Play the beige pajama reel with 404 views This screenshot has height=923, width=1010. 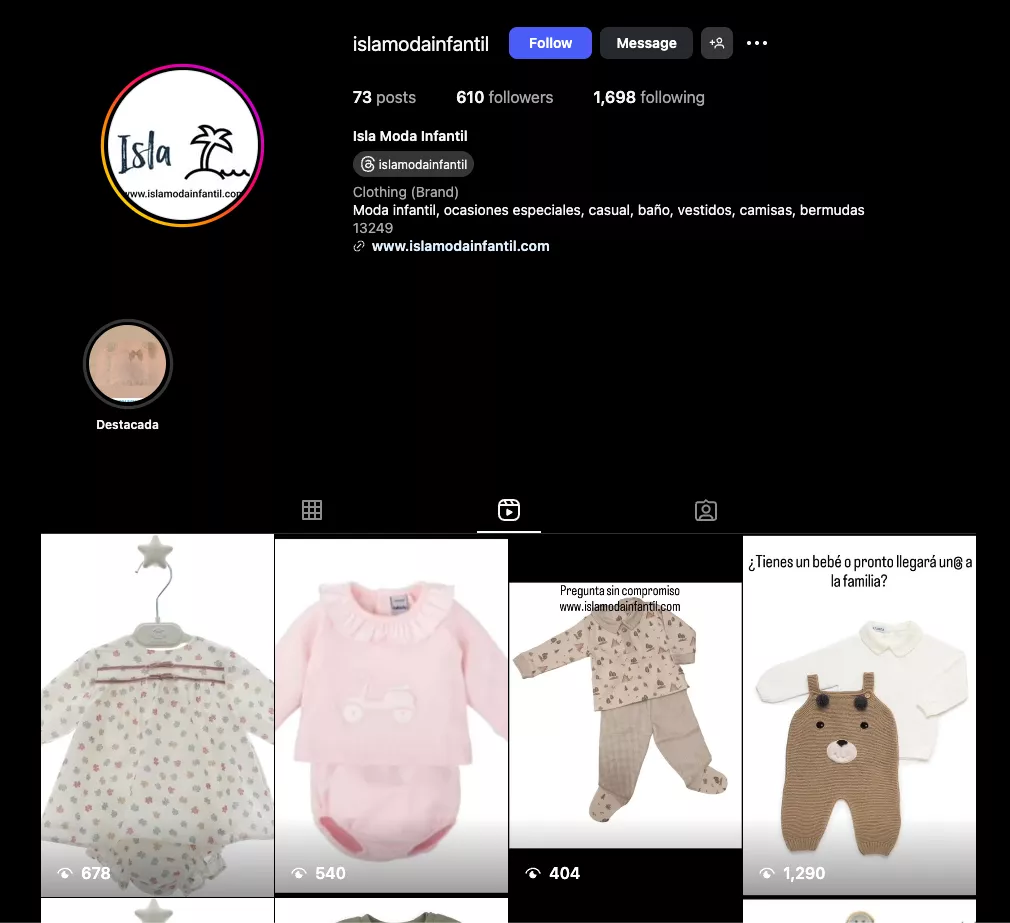pyautogui.click(x=625, y=715)
